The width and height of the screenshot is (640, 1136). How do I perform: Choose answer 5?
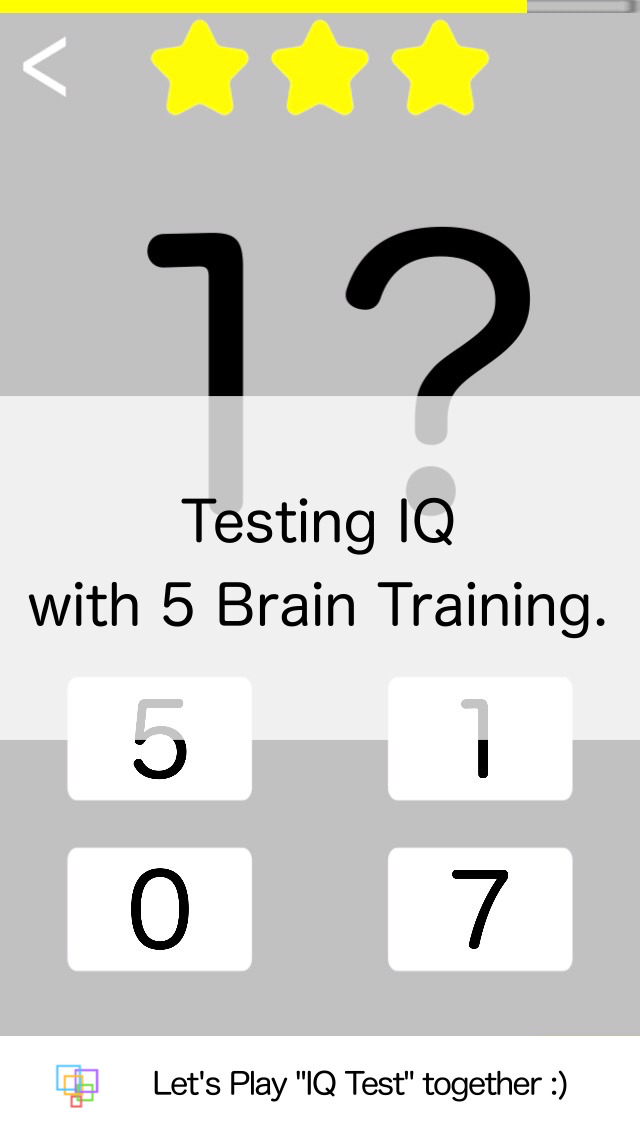(159, 739)
